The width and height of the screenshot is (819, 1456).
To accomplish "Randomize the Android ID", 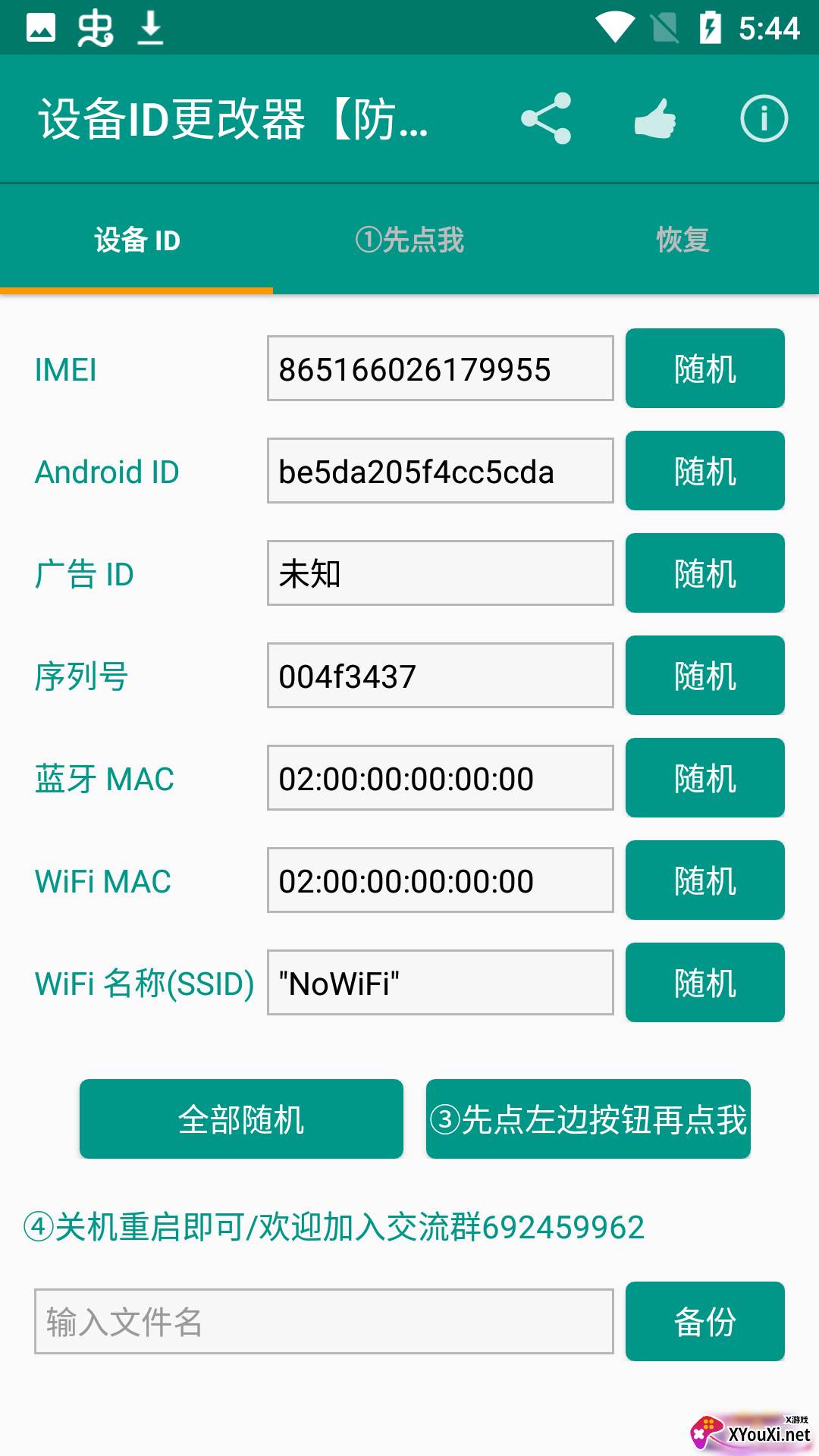I will (x=705, y=471).
